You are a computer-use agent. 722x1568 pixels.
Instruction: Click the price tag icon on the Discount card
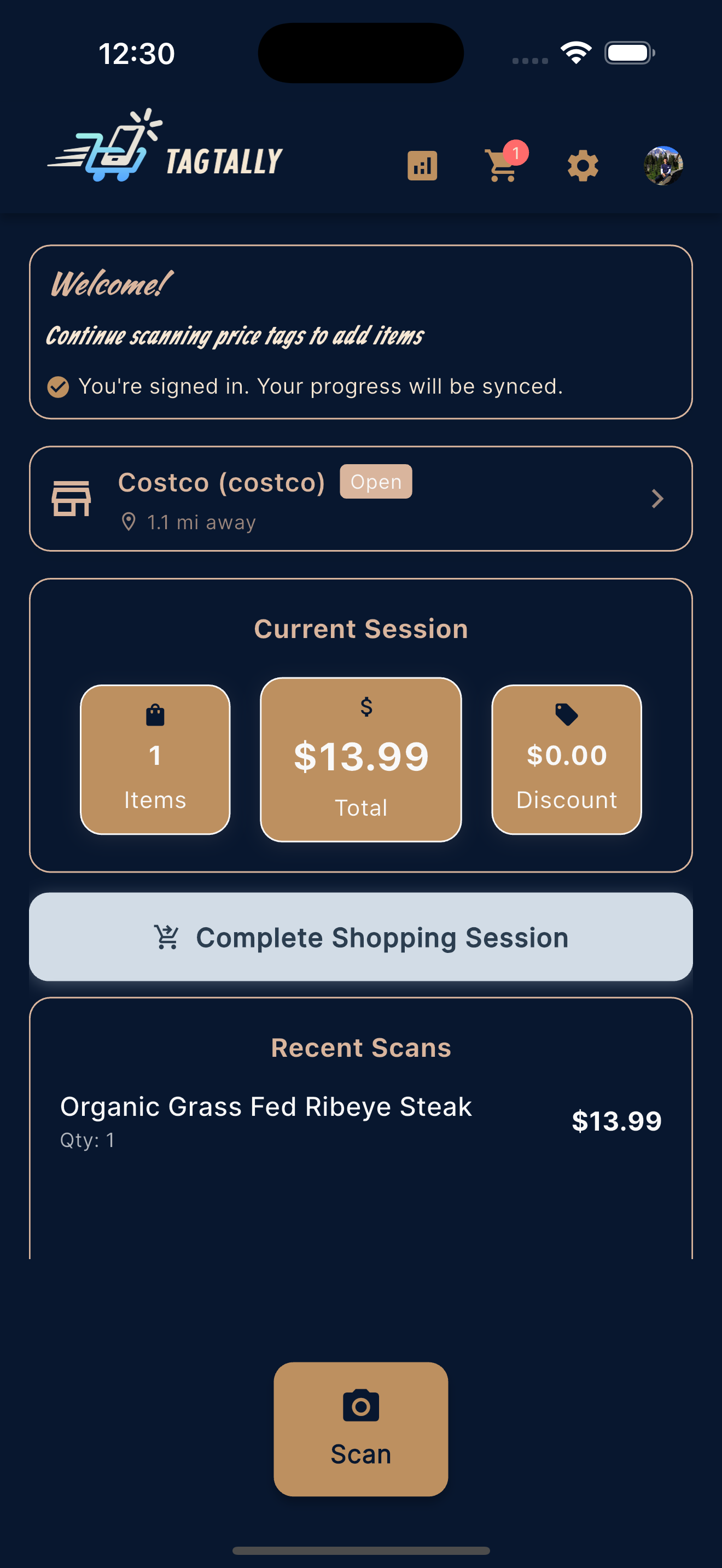pyautogui.click(x=566, y=715)
